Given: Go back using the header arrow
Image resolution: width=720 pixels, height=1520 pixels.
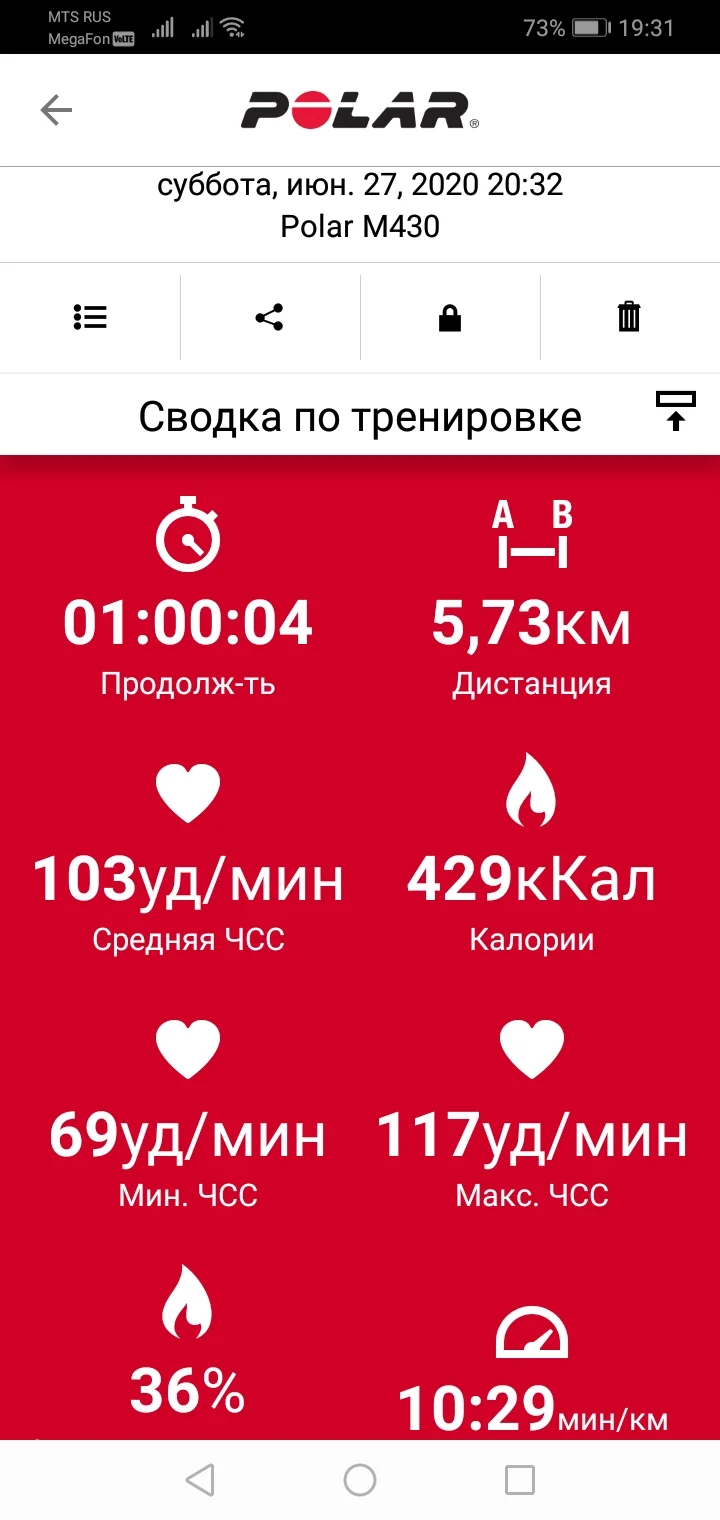Looking at the screenshot, I should [56, 110].
